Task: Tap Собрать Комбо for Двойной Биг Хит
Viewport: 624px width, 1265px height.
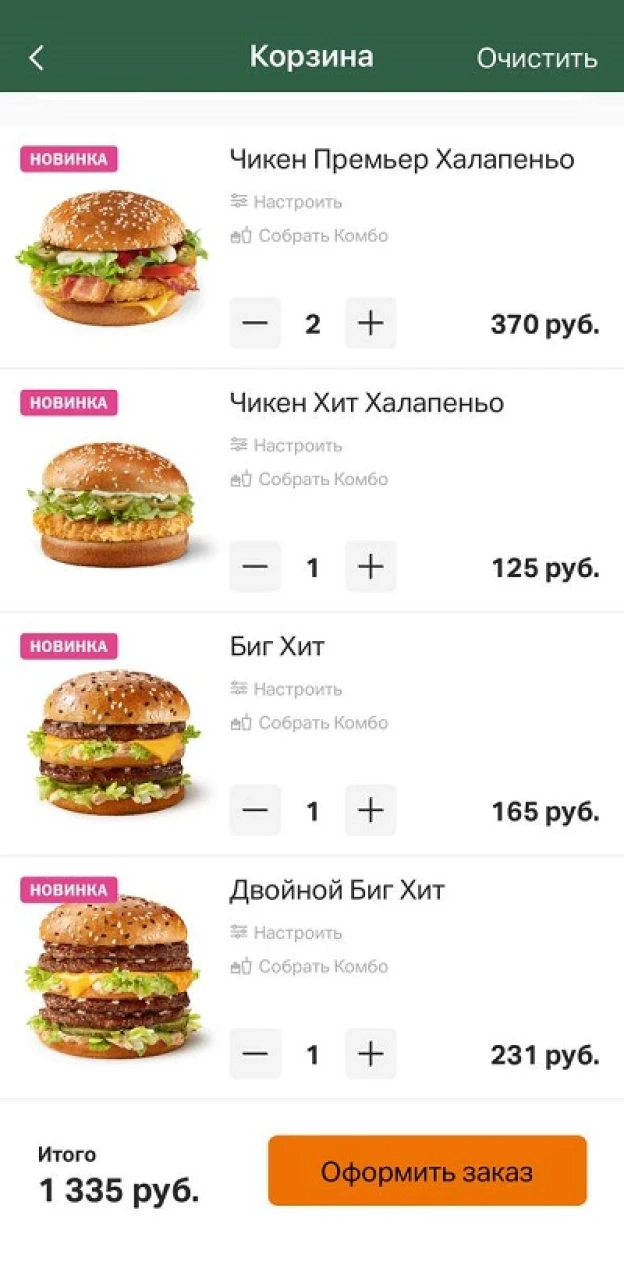Action: [x=309, y=967]
